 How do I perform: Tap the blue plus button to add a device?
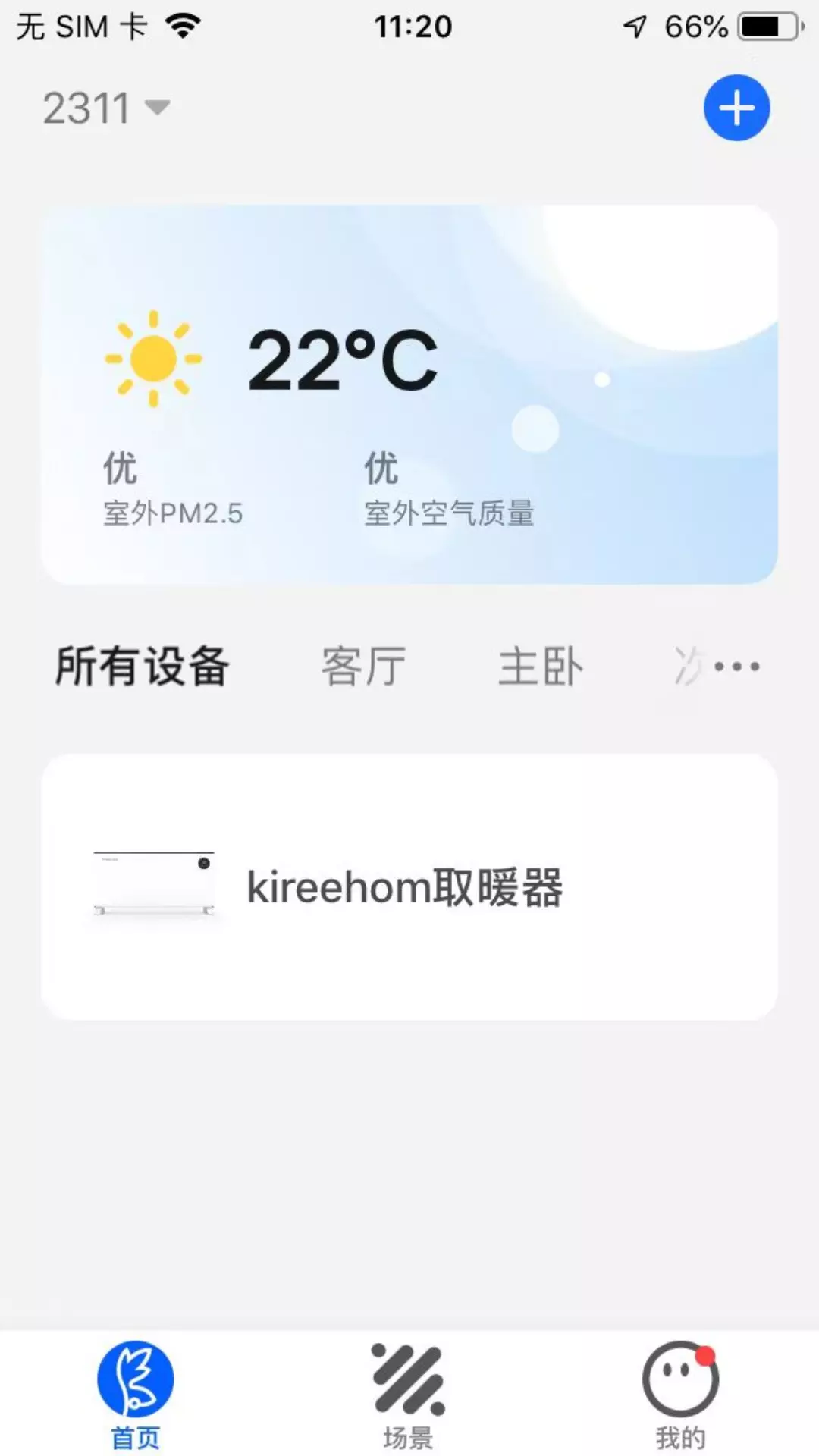736,108
